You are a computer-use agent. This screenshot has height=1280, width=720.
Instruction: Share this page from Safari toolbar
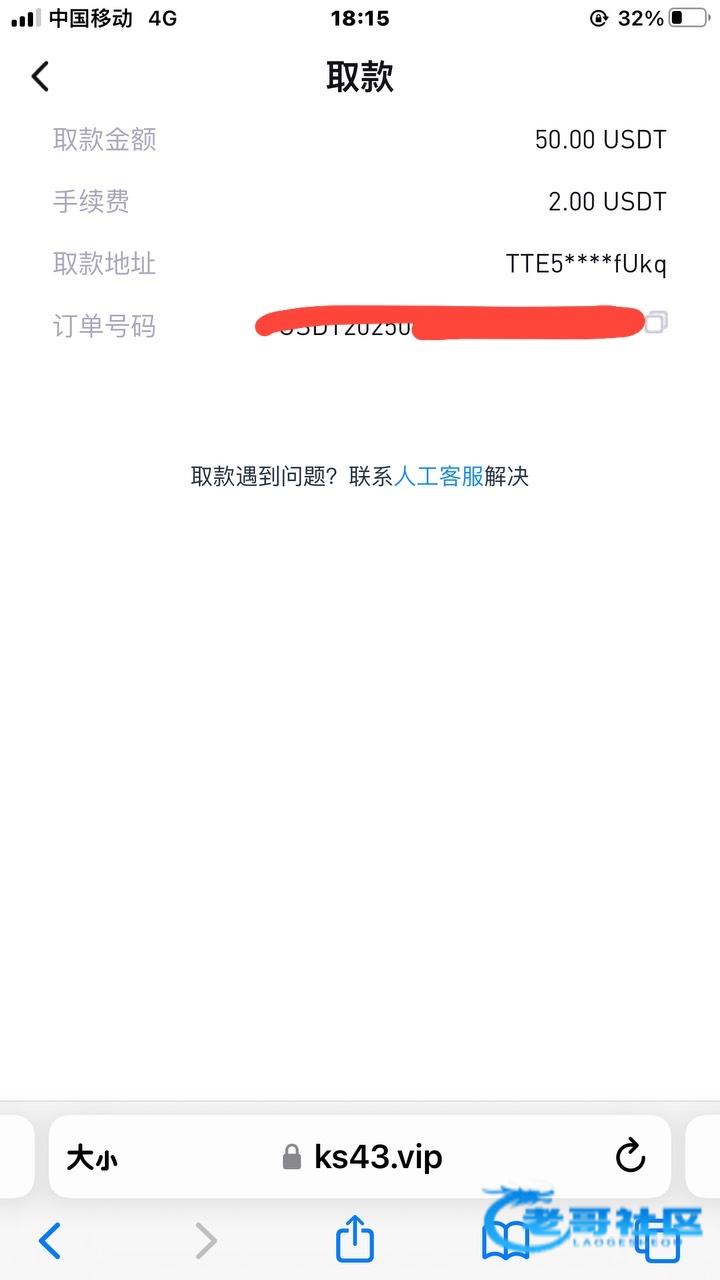pyautogui.click(x=354, y=1239)
